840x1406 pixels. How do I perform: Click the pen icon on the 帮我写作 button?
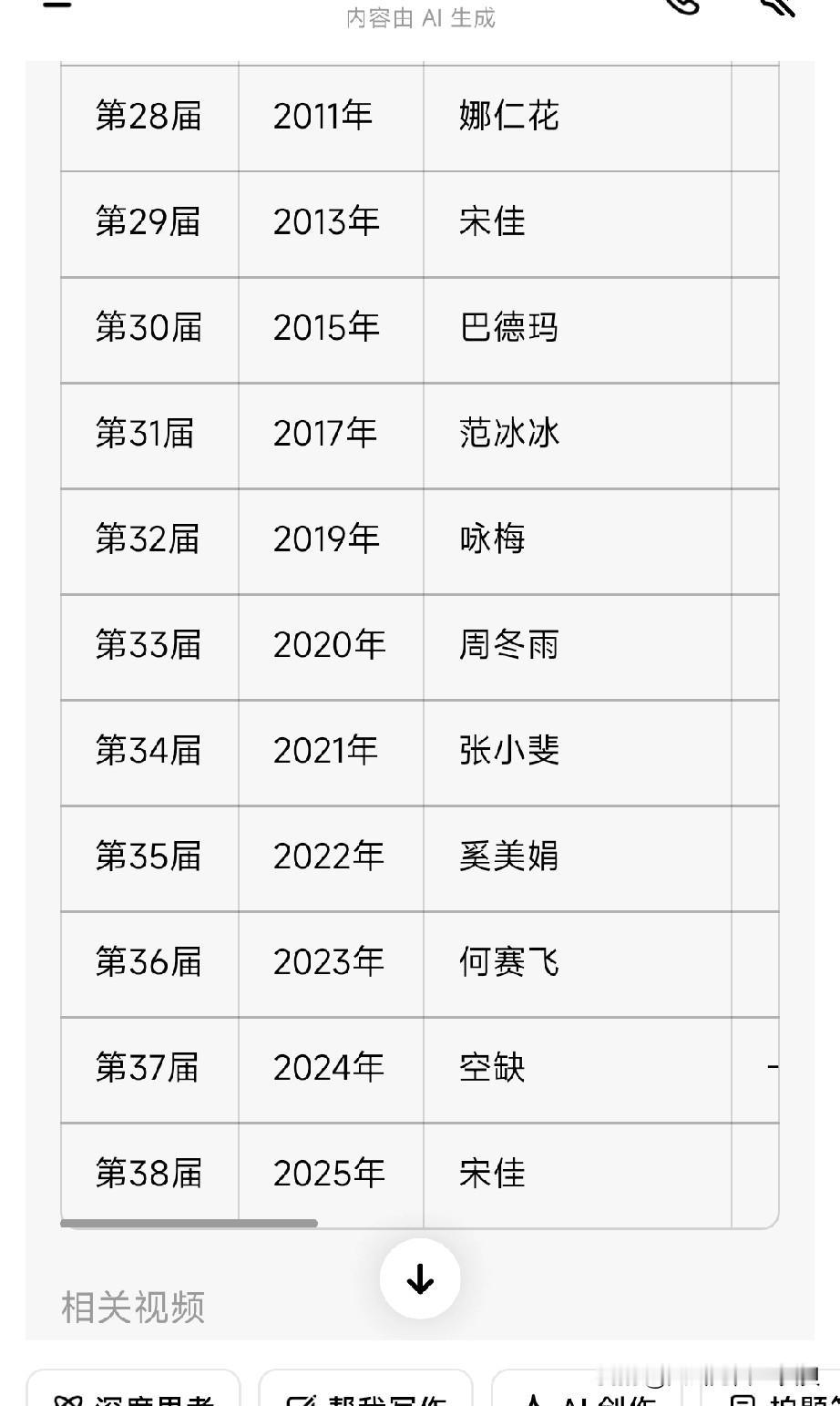[301, 1401]
